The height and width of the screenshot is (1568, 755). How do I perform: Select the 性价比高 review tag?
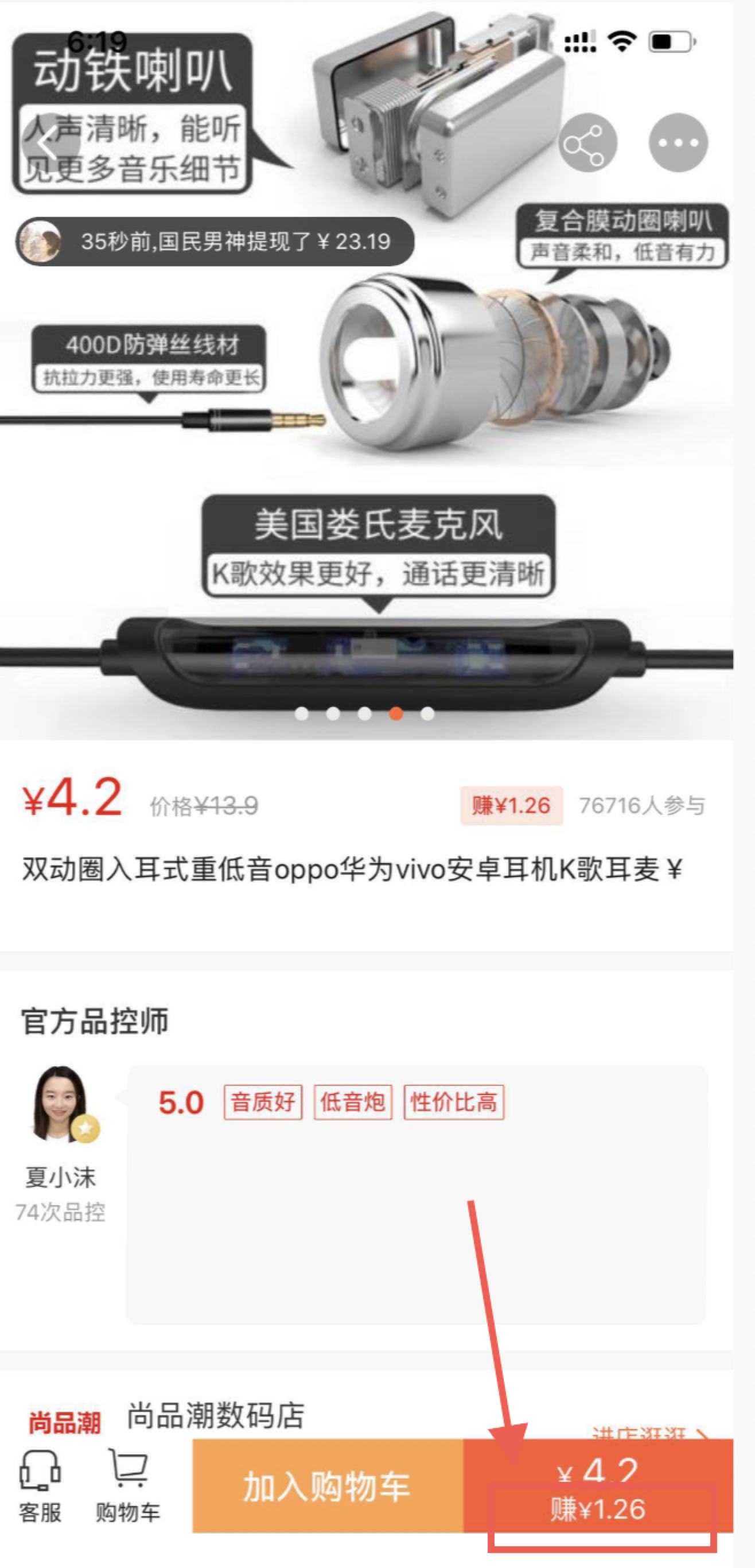click(x=454, y=1103)
